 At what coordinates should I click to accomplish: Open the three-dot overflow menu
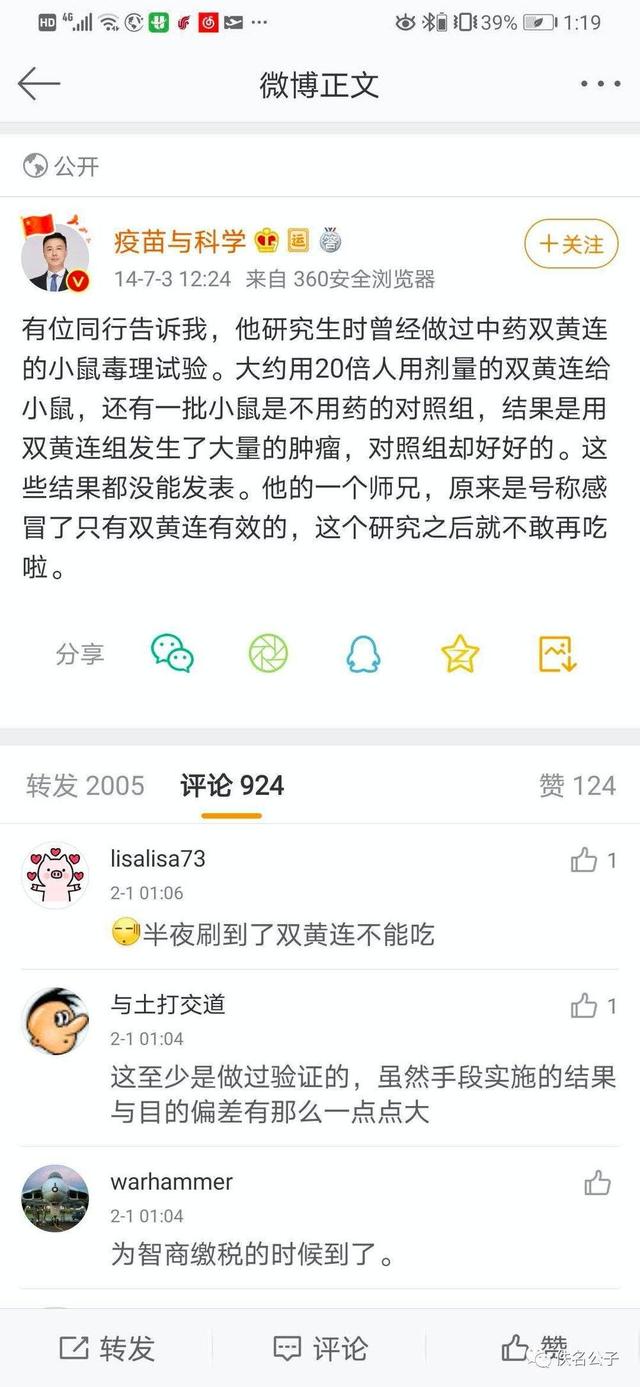tap(600, 84)
